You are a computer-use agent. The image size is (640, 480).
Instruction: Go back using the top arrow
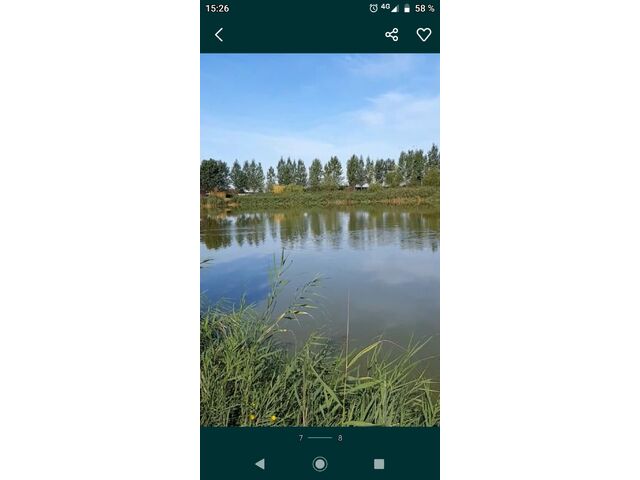point(219,35)
